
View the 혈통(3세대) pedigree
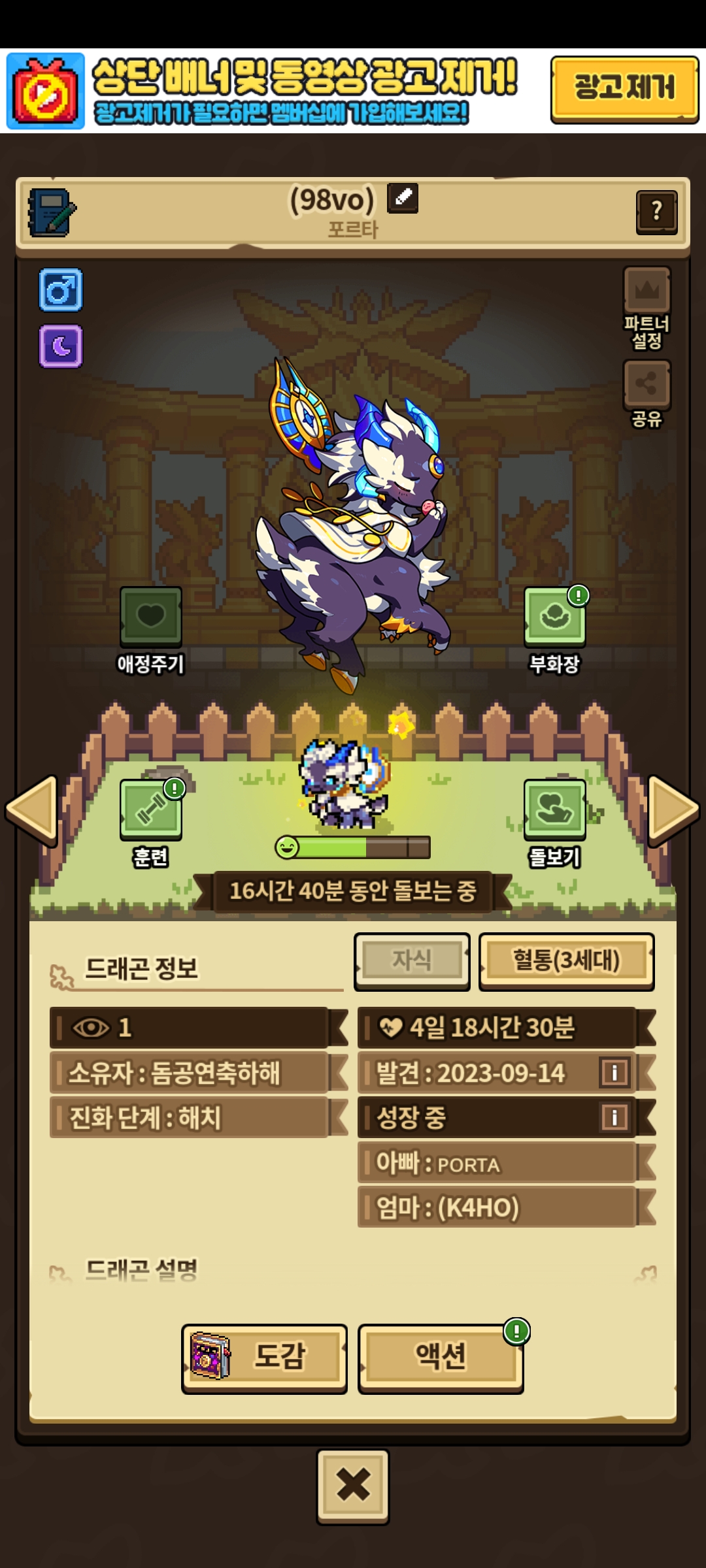pyautogui.click(x=566, y=961)
